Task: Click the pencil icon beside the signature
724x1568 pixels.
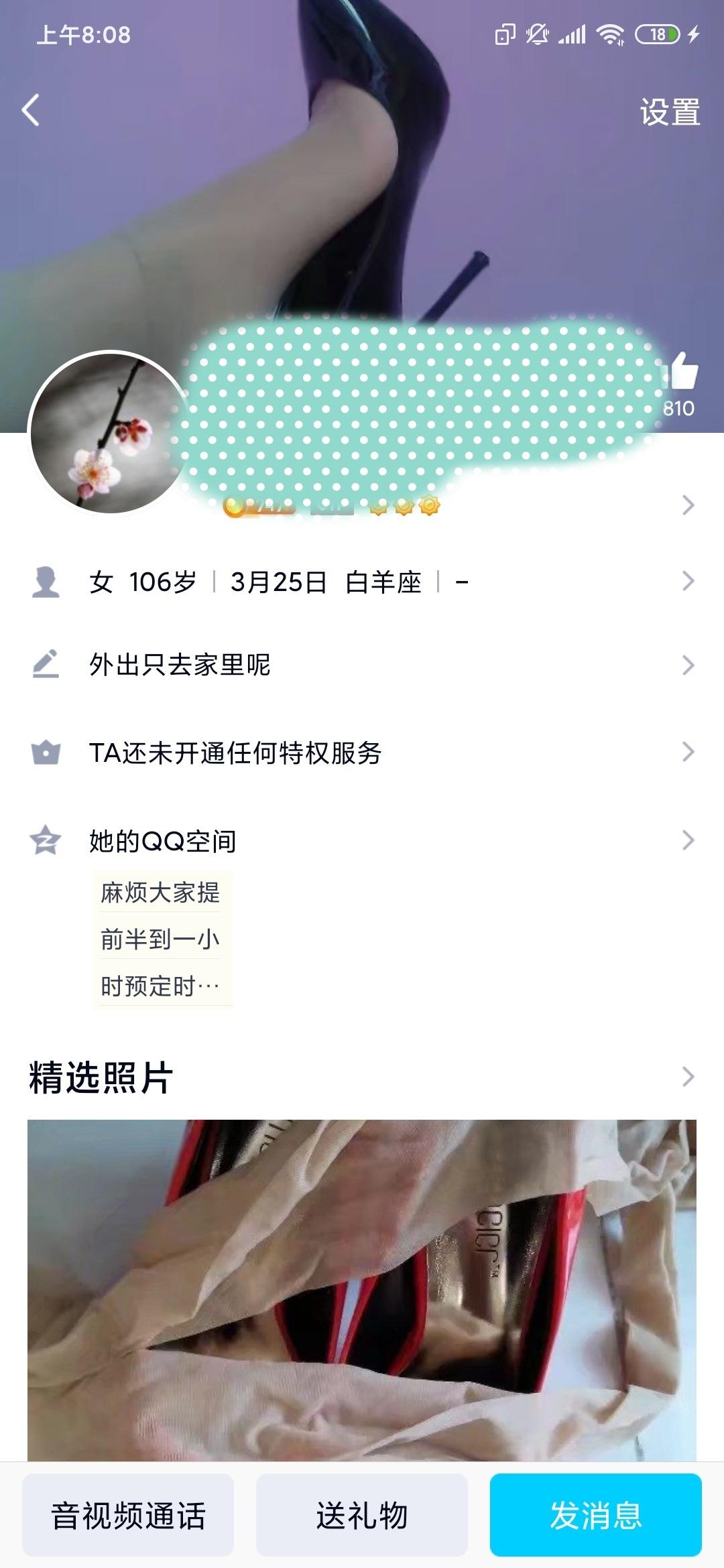Action: coord(45,663)
